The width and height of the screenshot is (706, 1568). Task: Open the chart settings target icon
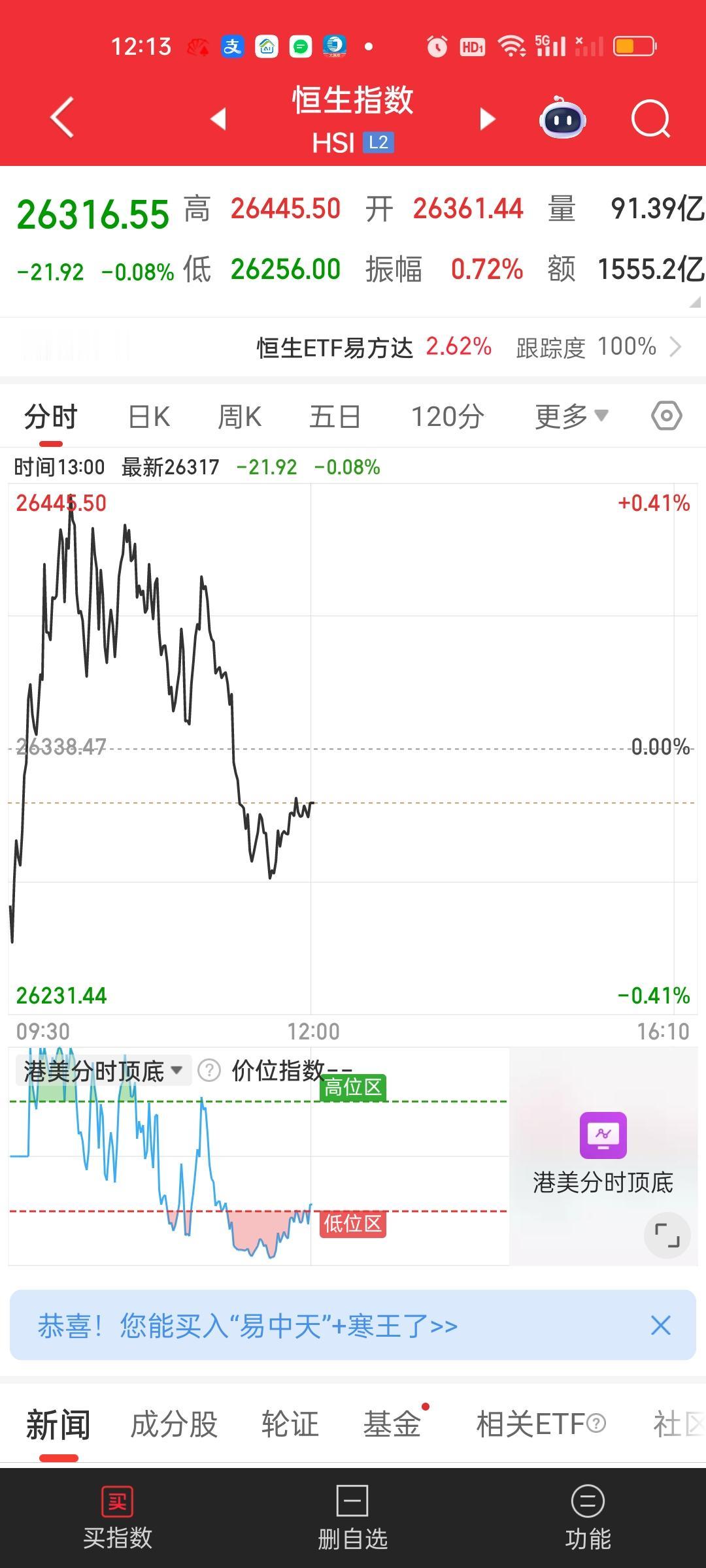coord(666,416)
